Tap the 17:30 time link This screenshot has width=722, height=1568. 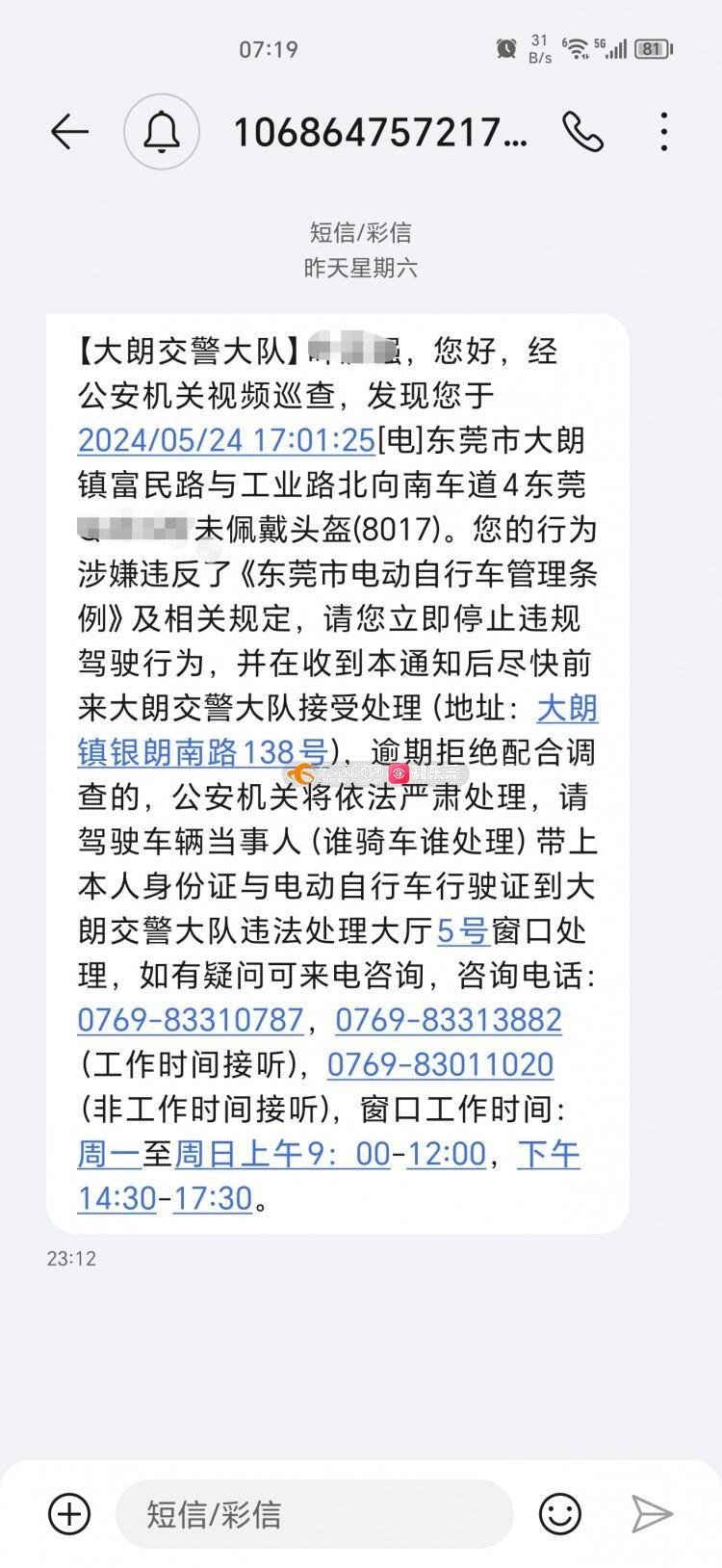(212, 1198)
